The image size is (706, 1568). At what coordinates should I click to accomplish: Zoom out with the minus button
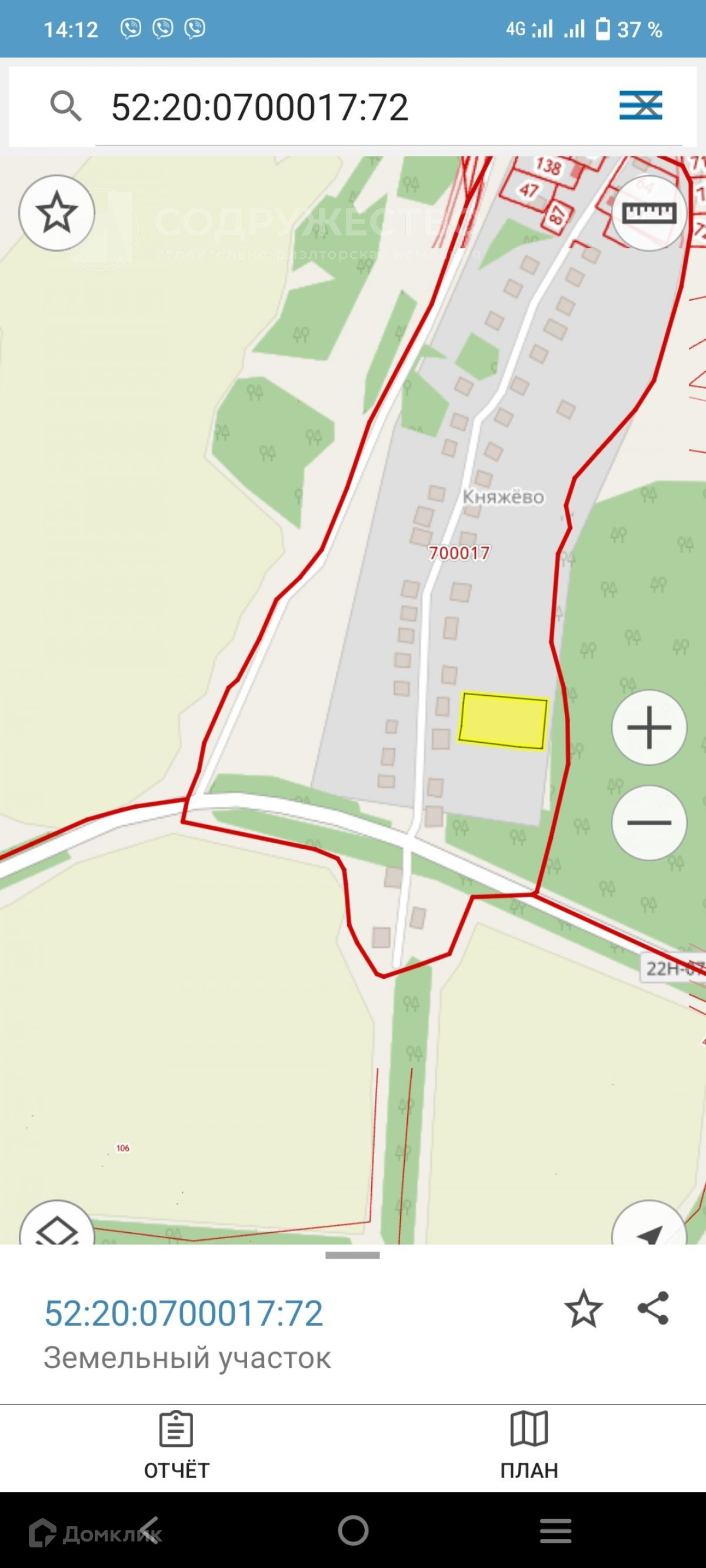[650, 823]
